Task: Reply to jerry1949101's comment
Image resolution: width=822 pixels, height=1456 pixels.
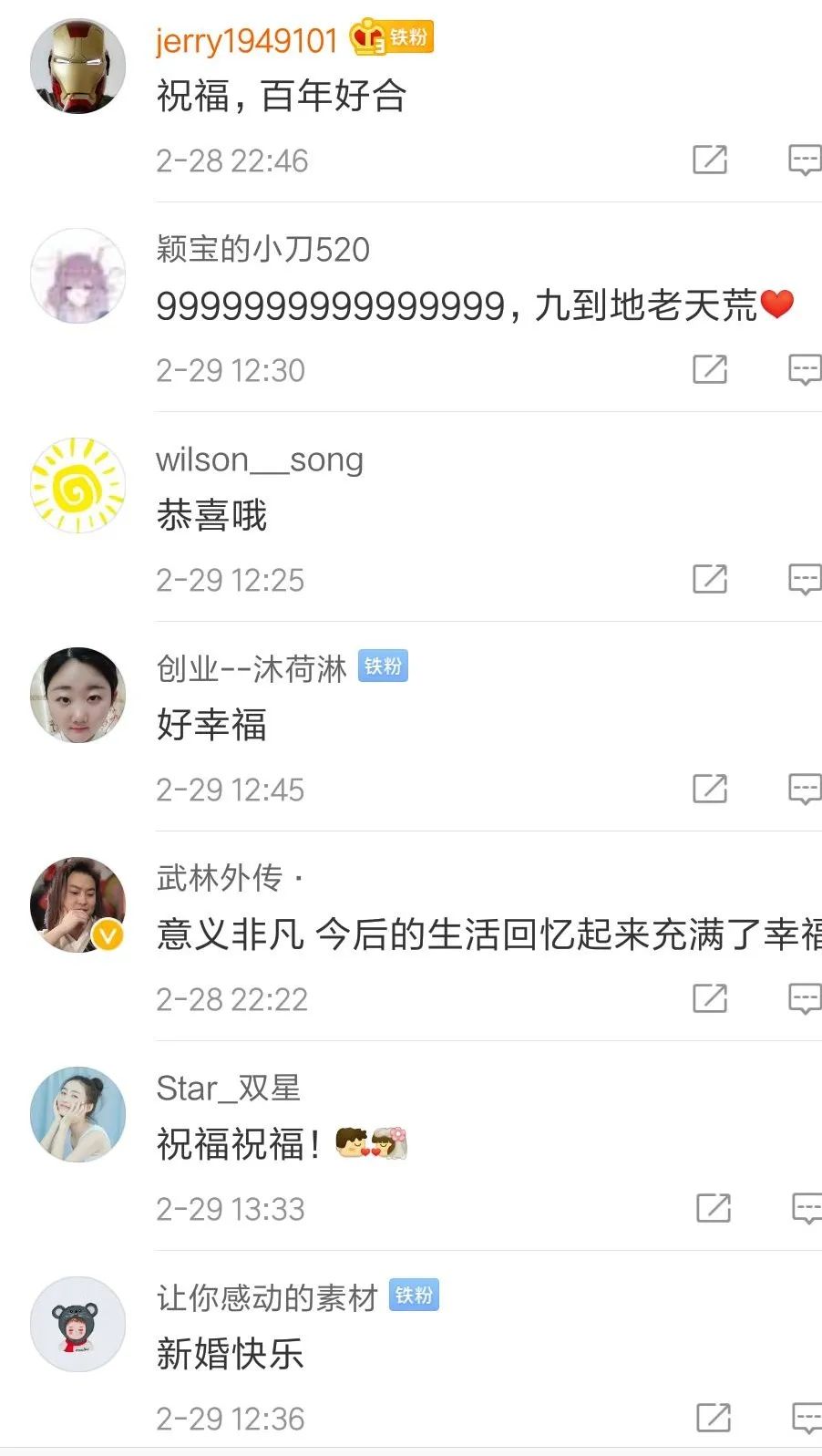Action: 804,160
